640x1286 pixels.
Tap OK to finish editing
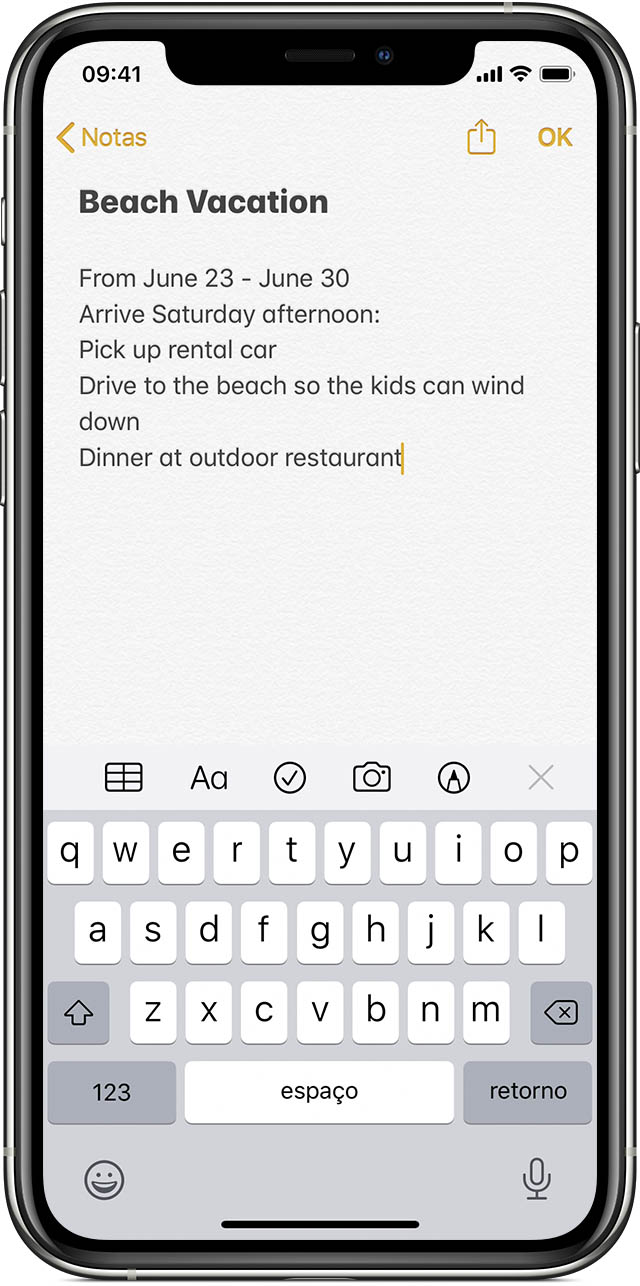click(x=555, y=137)
